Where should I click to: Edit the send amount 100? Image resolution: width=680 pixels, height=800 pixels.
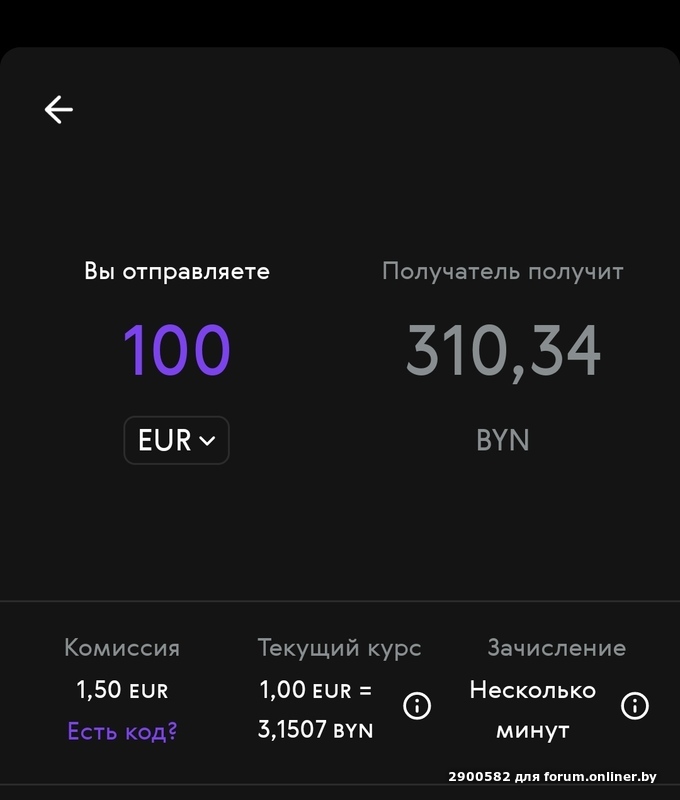[x=176, y=351]
